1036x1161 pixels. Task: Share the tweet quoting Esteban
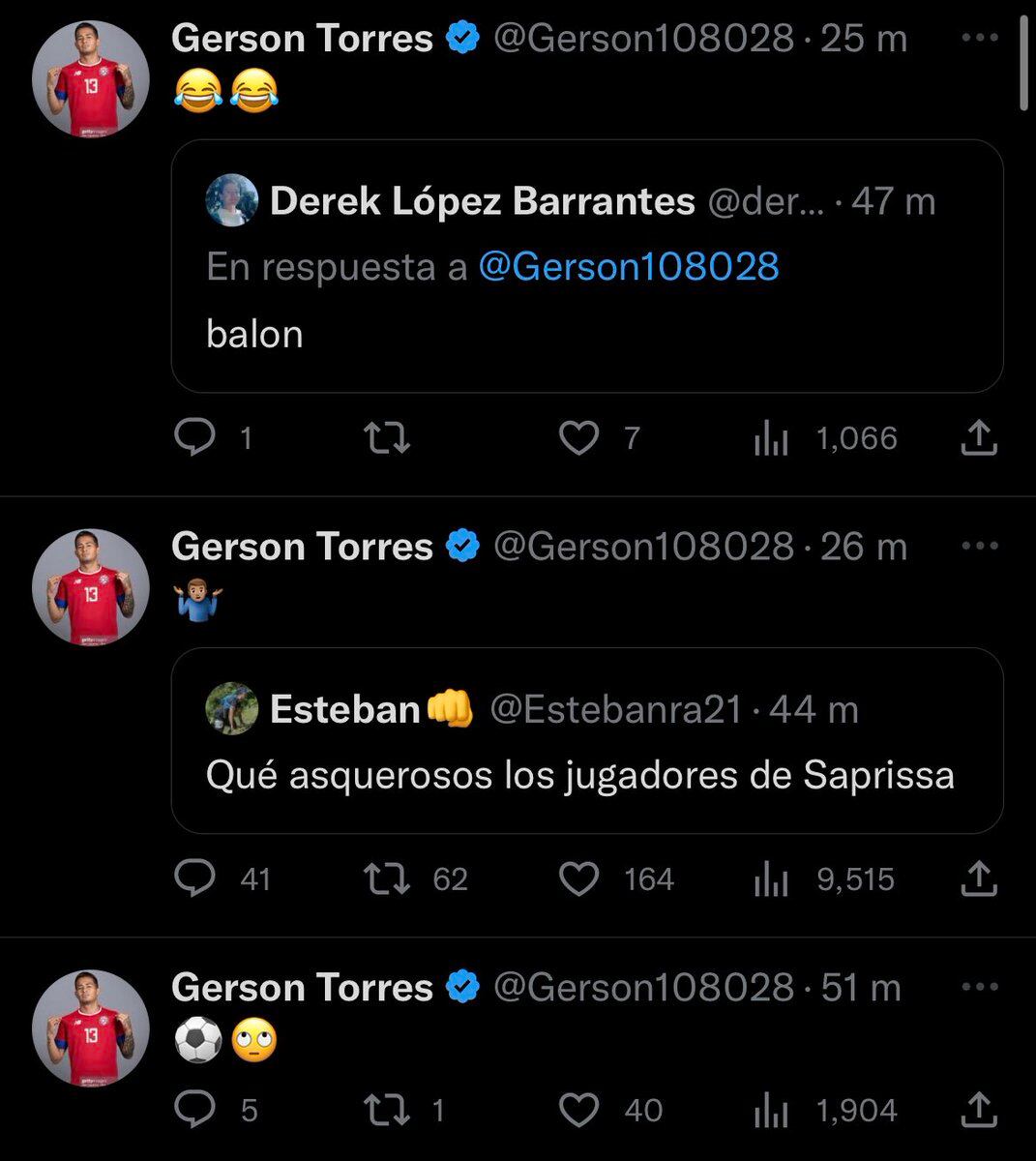[978, 879]
